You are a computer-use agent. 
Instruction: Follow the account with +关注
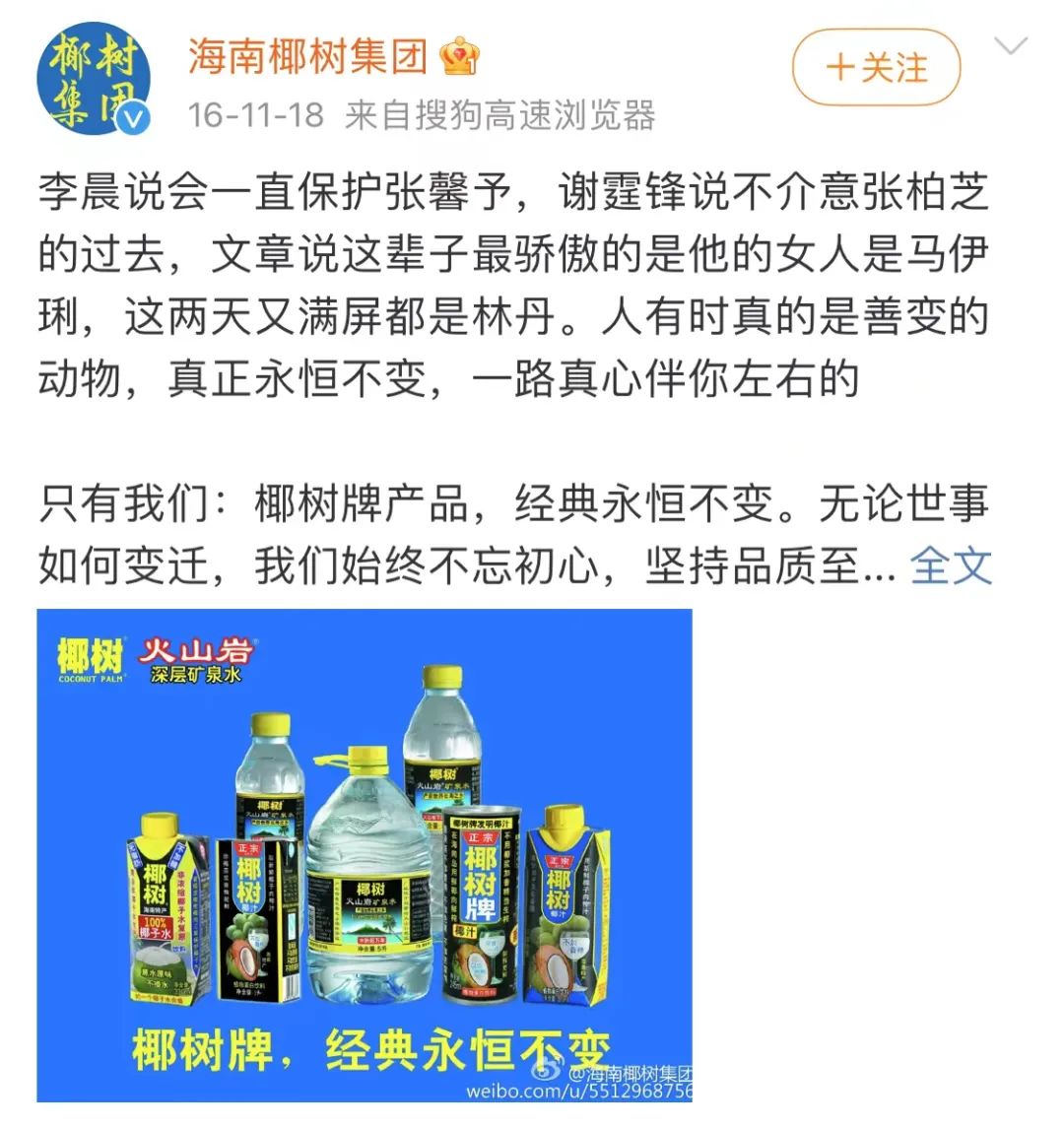[876, 67]
